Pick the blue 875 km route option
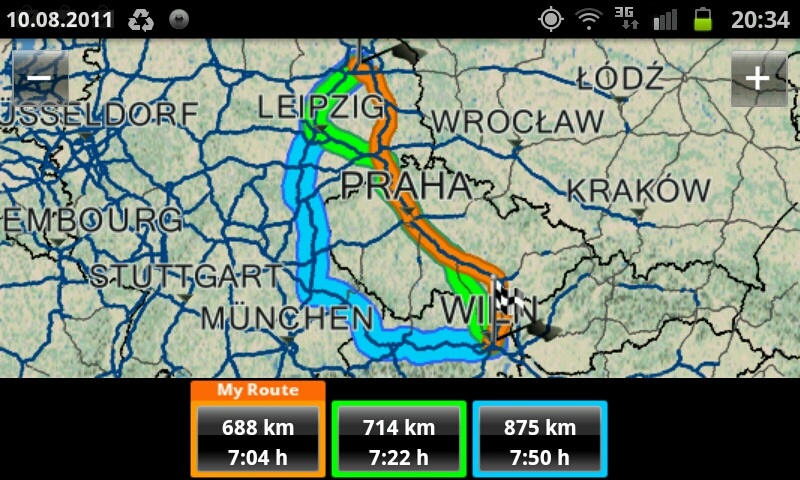800x480 pixels. [540, 441]
